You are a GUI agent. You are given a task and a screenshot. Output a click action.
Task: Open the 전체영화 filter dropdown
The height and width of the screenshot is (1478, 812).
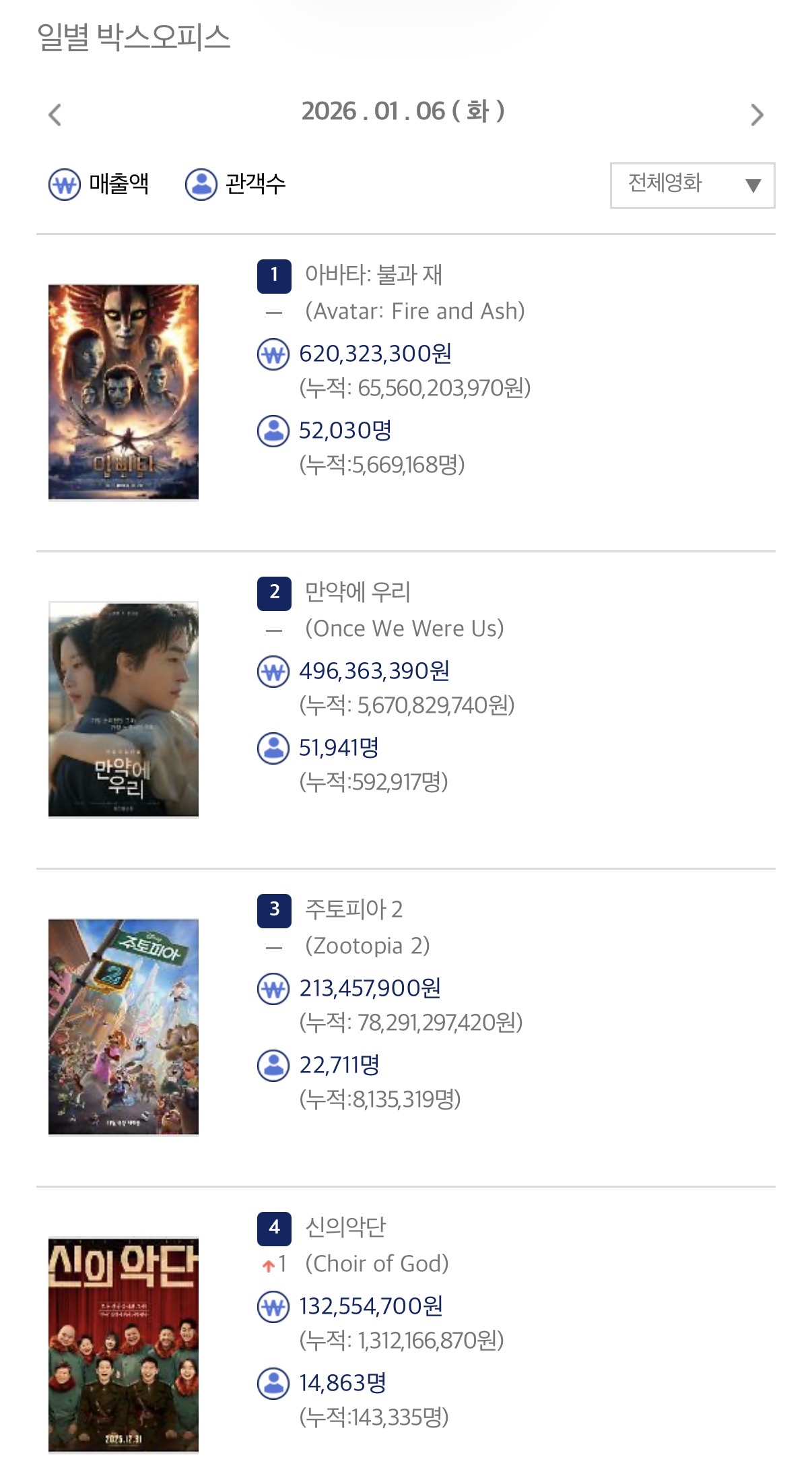point(692,185)
